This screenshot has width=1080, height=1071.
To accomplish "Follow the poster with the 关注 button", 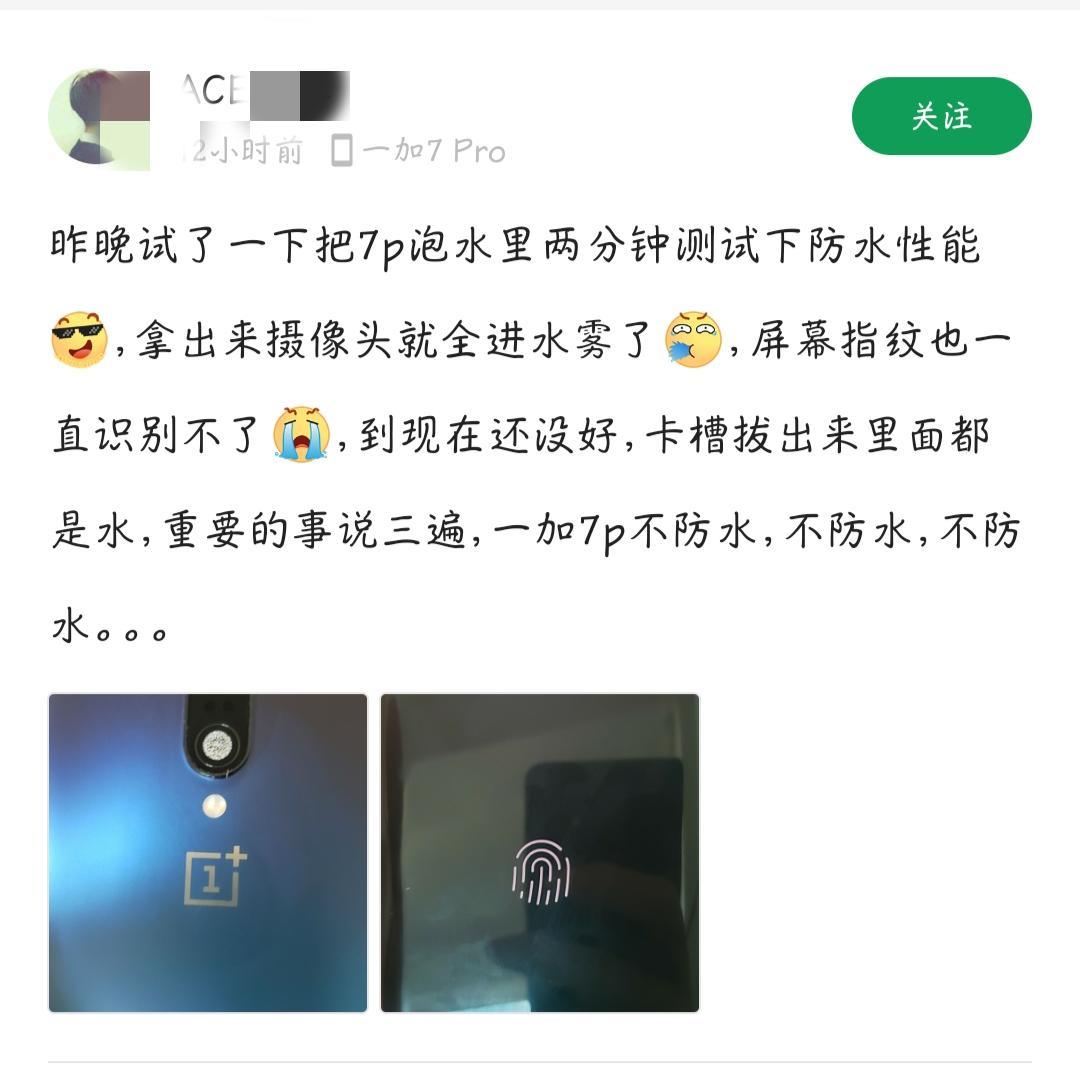I will (x=941, y=116).
